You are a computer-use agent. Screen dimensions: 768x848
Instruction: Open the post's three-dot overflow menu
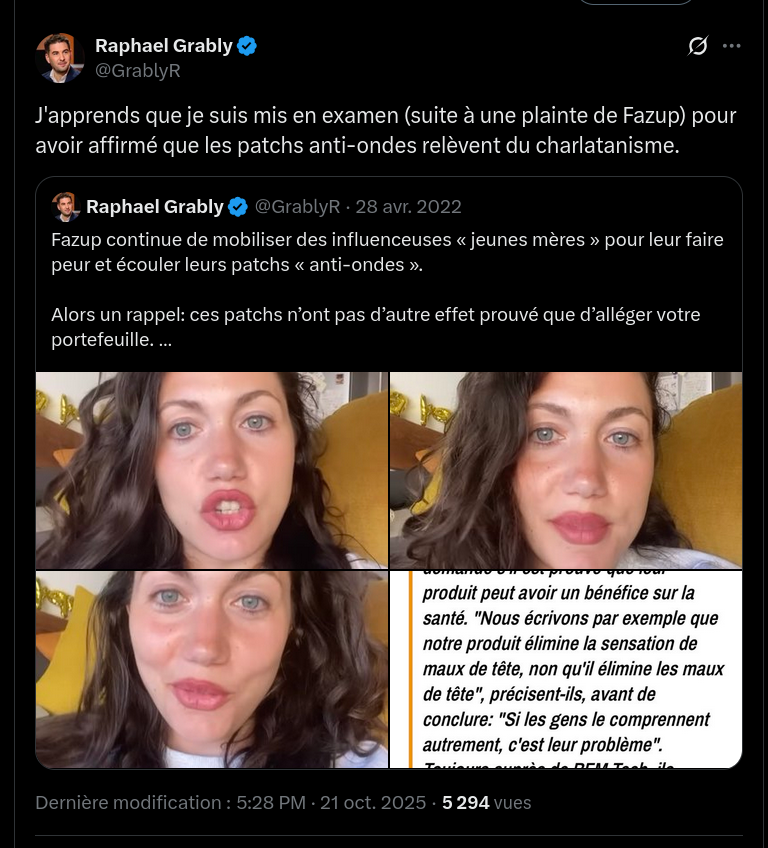[x=732, y=46]
